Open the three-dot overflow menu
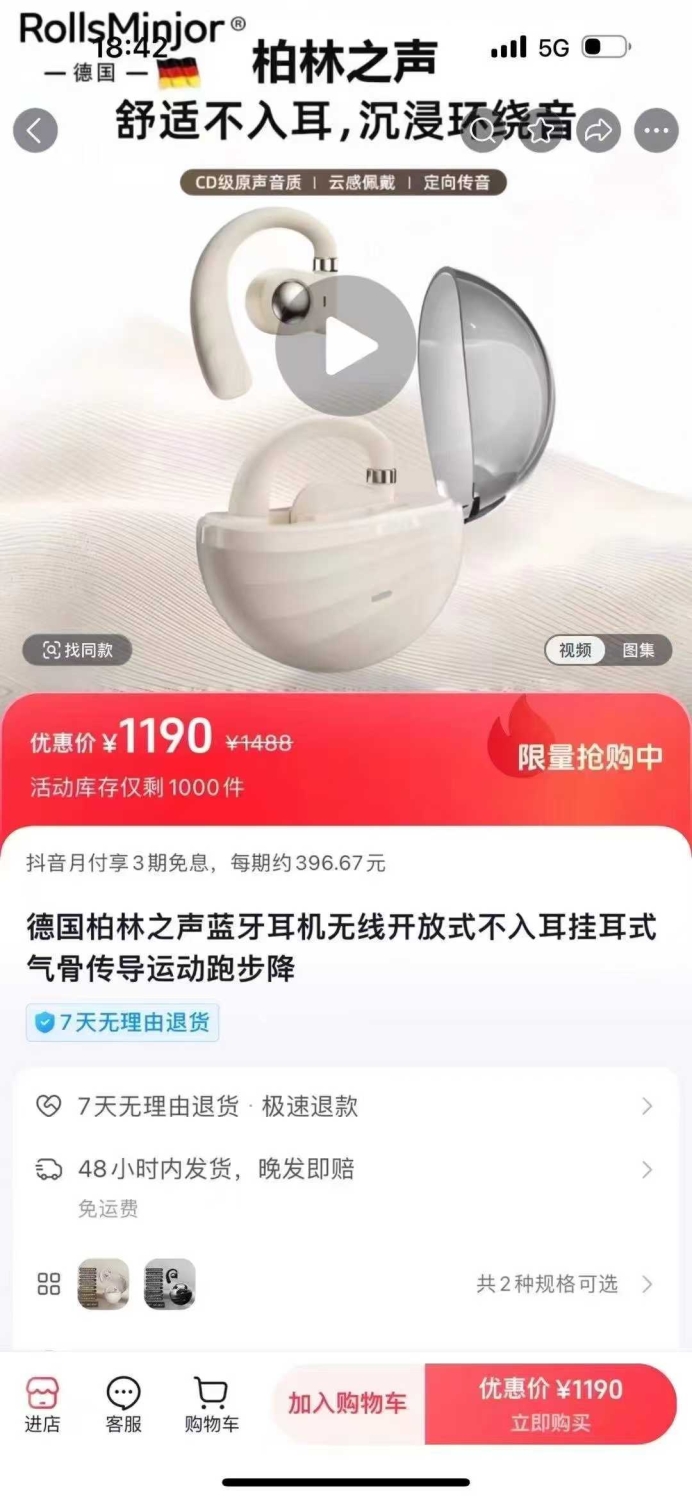 (x=657, y=131)
